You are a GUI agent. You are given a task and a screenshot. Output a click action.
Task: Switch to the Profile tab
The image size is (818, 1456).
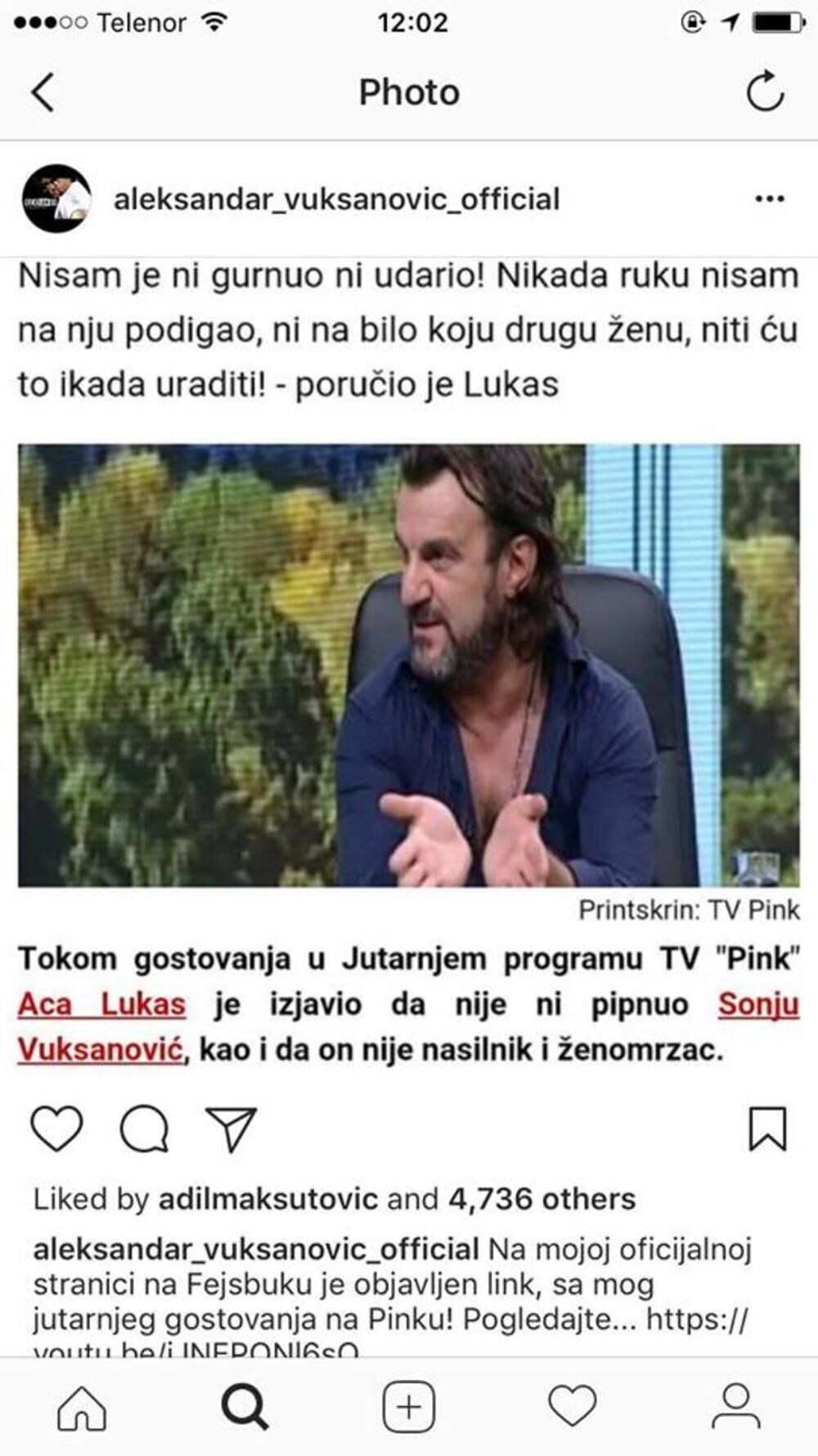pos(735,1407)
